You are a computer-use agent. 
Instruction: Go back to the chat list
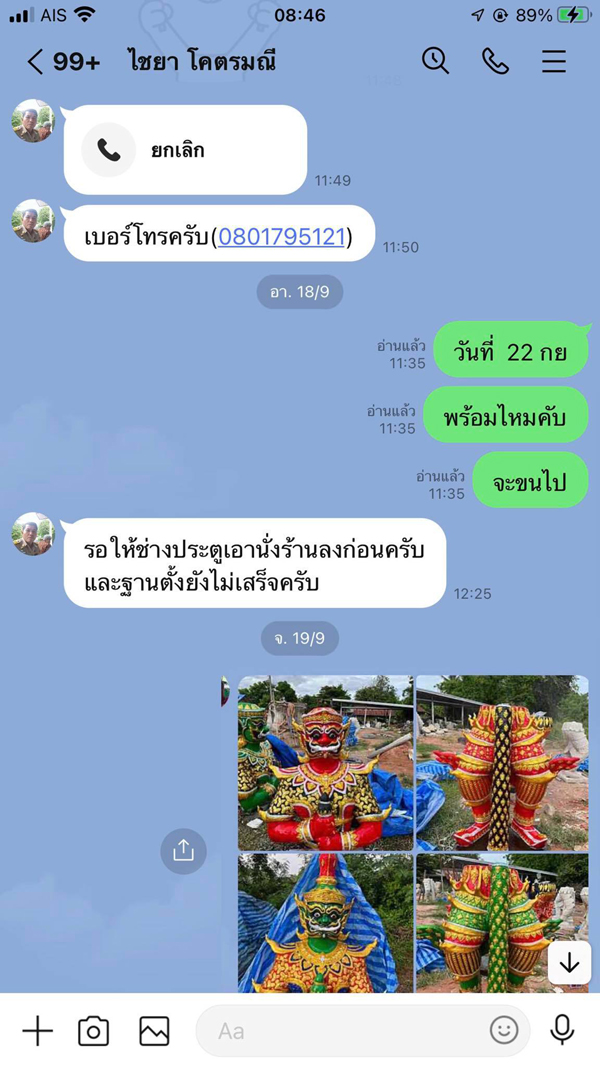pos(35,62)
